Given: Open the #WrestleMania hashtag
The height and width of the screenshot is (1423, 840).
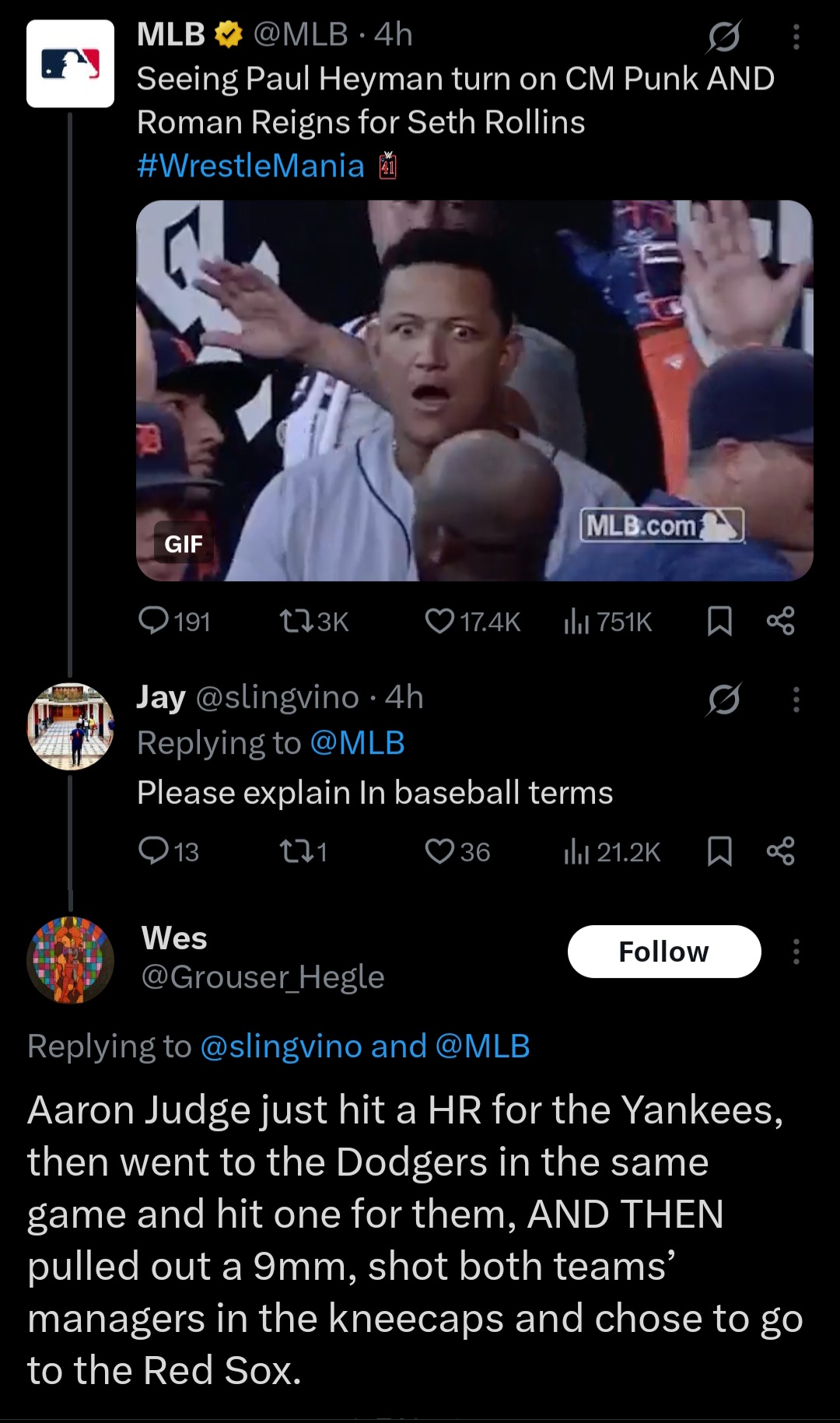Looking at the screenshot, I should click(250, 166).
